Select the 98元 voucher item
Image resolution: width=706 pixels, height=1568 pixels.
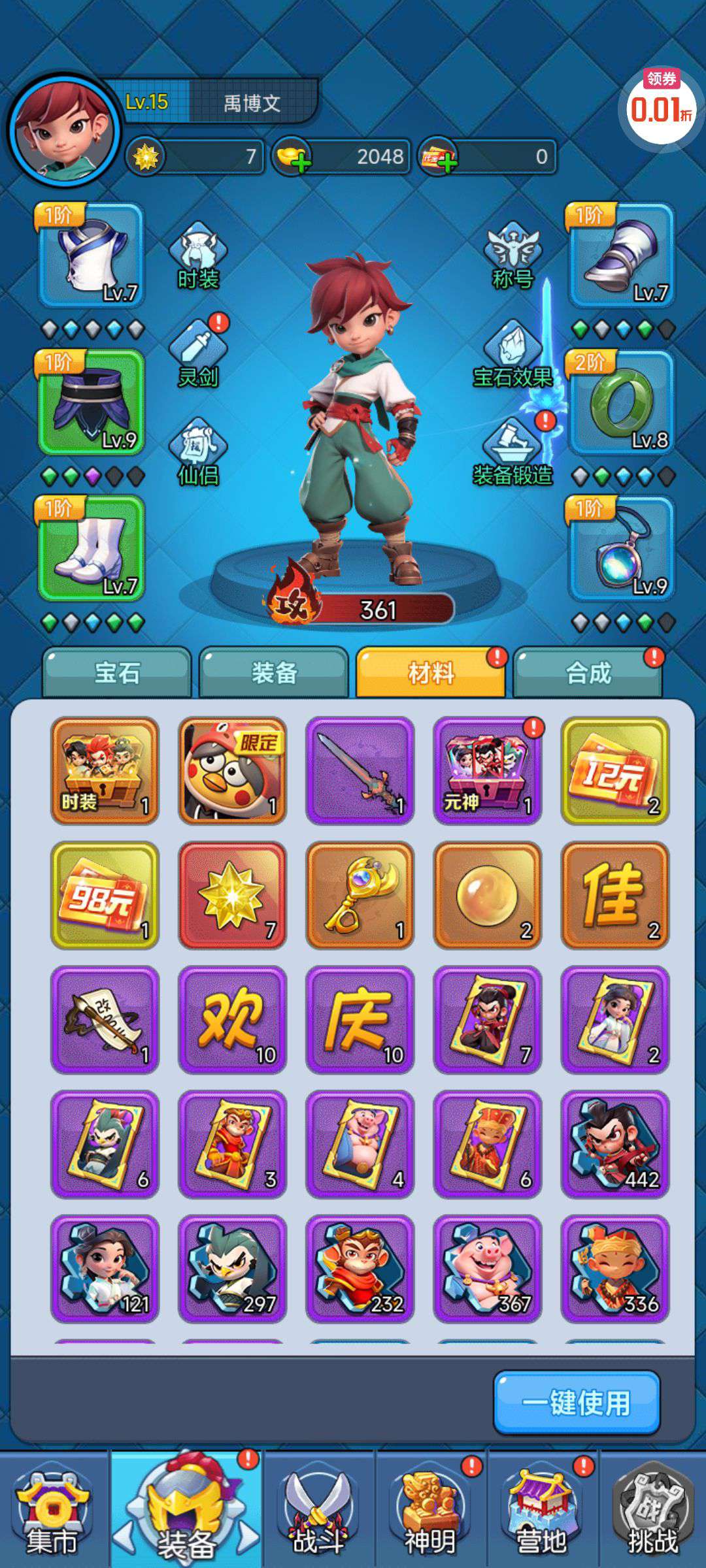click(x=105, y=895)
